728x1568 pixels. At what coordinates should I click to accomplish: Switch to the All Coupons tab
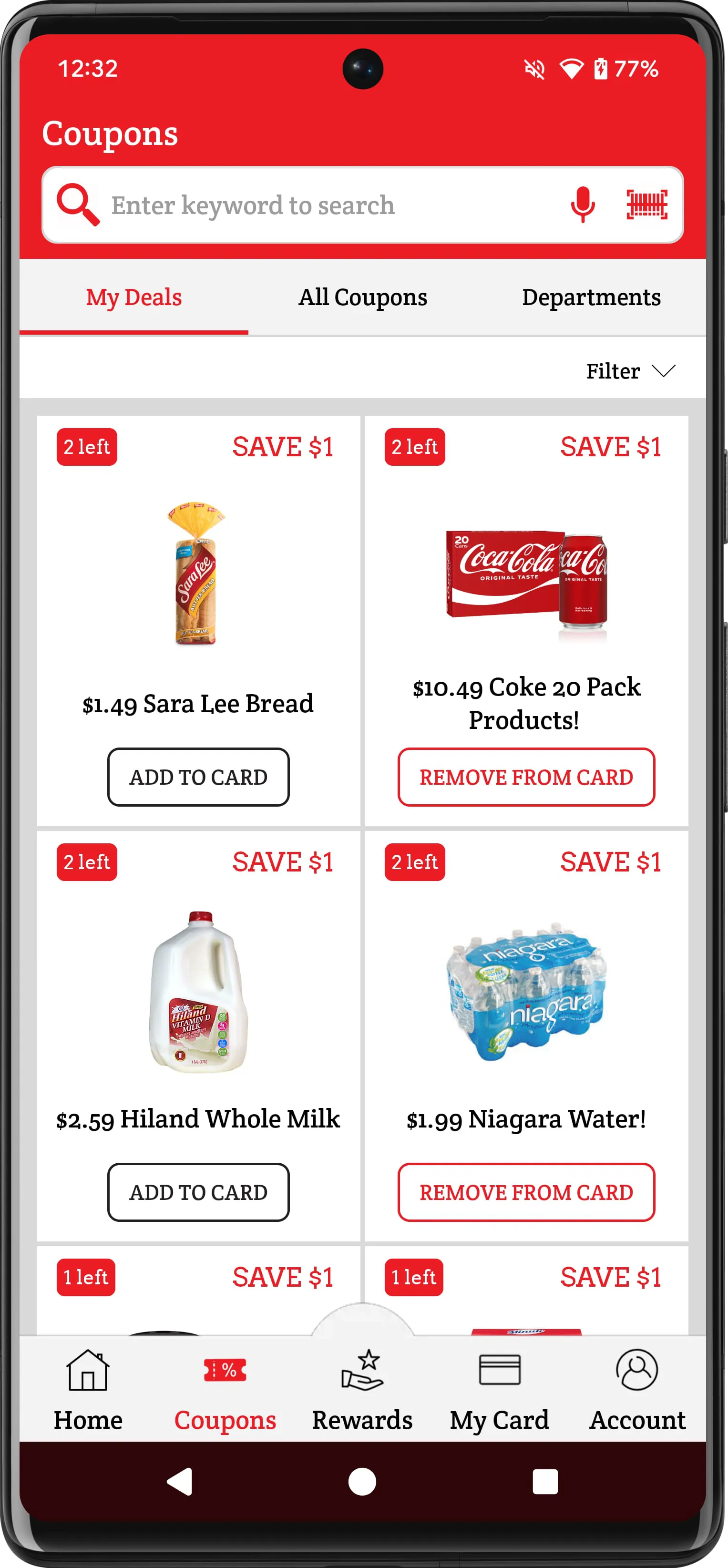[x=363, y=297]
